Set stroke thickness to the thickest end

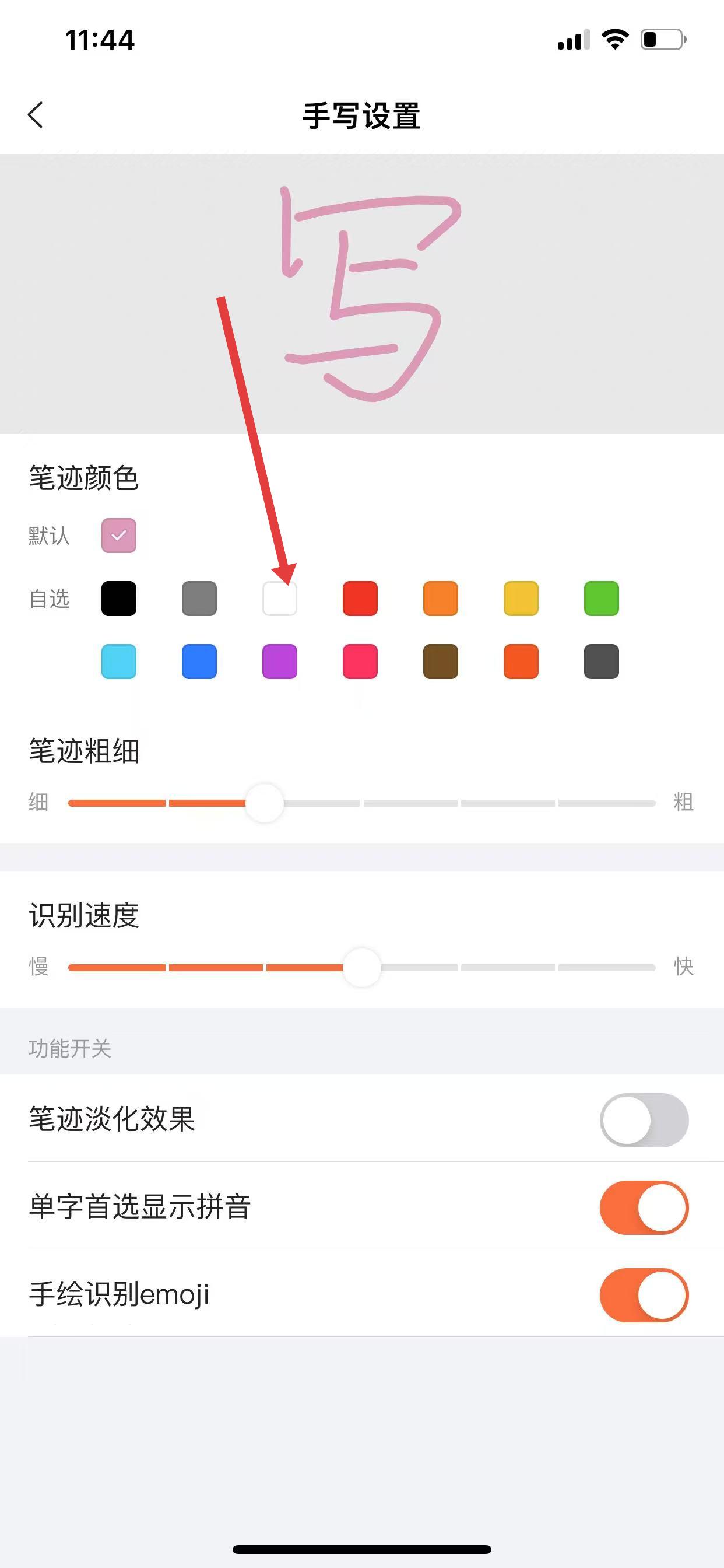tap(651, 803)
